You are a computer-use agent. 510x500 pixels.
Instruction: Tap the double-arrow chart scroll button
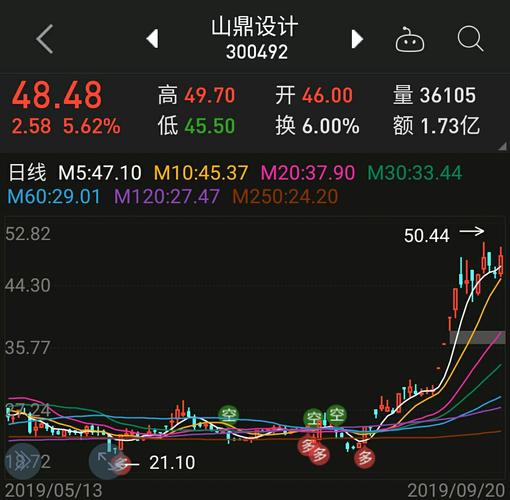[23, 461]
